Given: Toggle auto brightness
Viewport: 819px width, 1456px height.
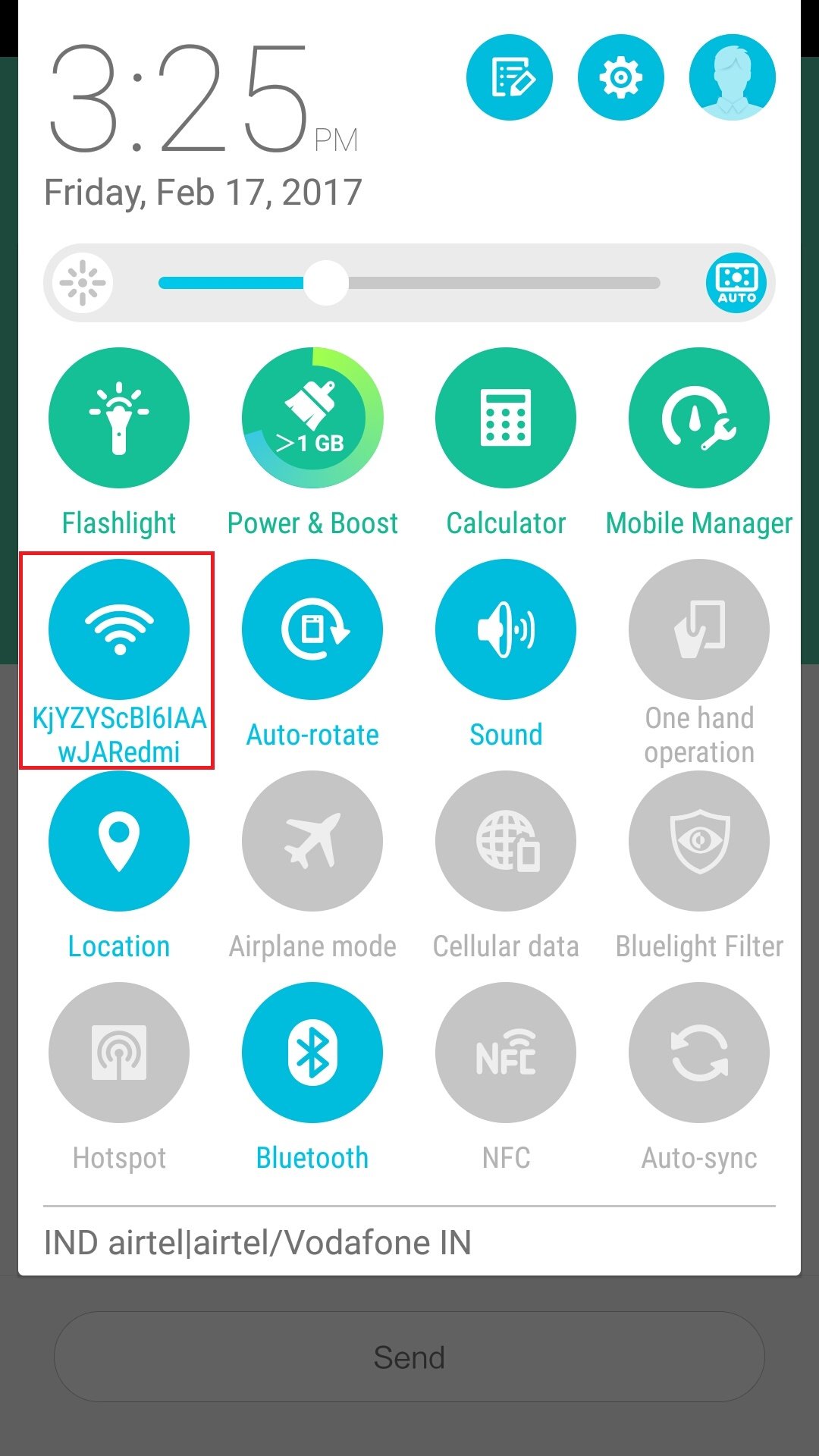Looking at the screenshot, I should tap(736, 283).
